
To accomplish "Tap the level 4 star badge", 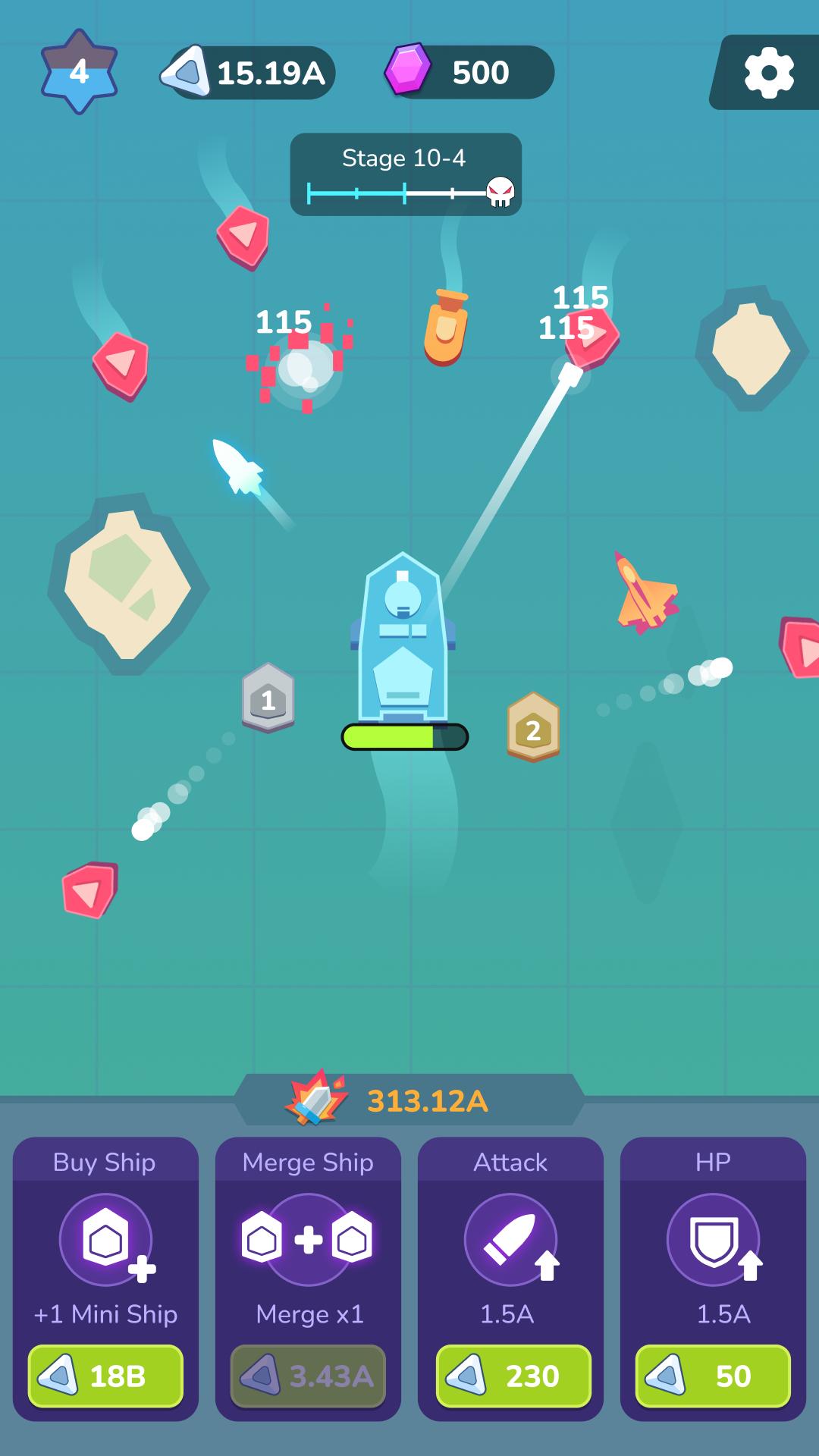I will (79, 72).
